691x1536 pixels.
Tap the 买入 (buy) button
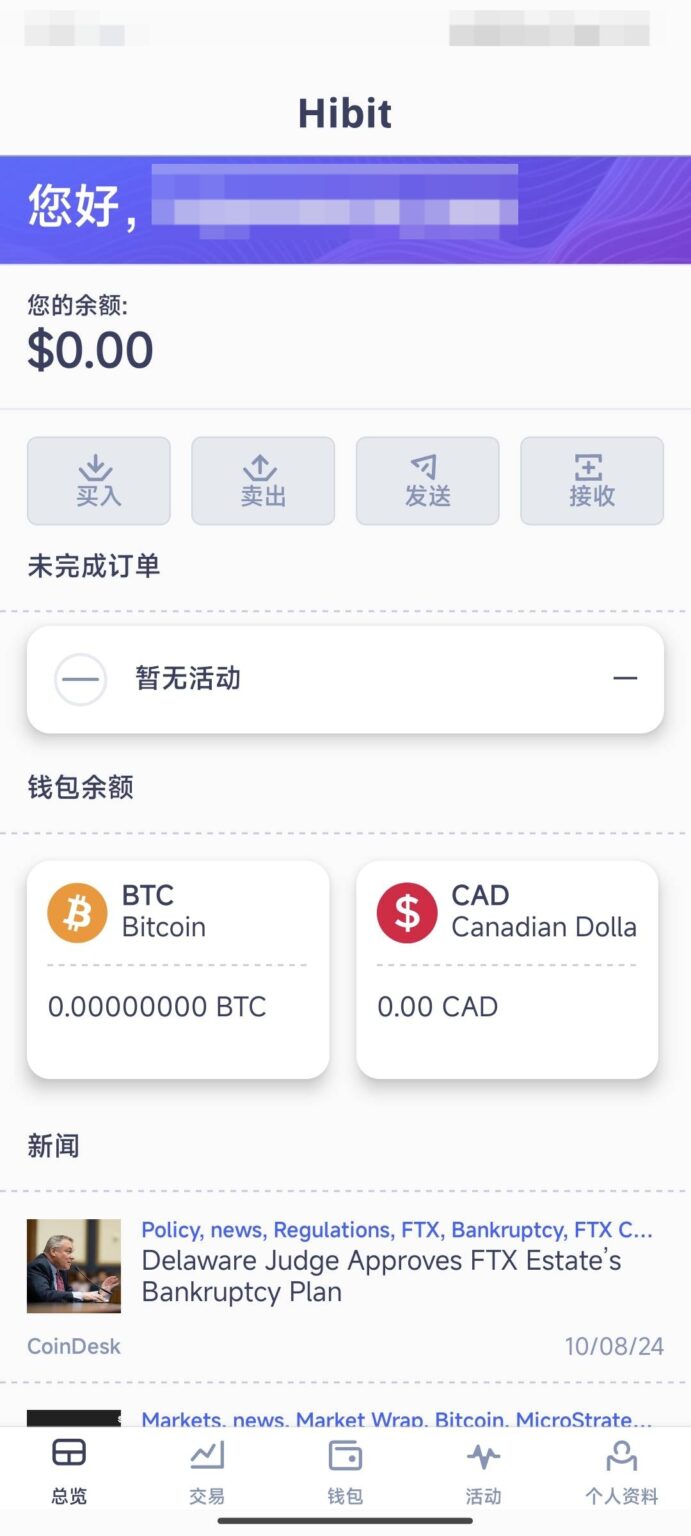tap(98, 481)
